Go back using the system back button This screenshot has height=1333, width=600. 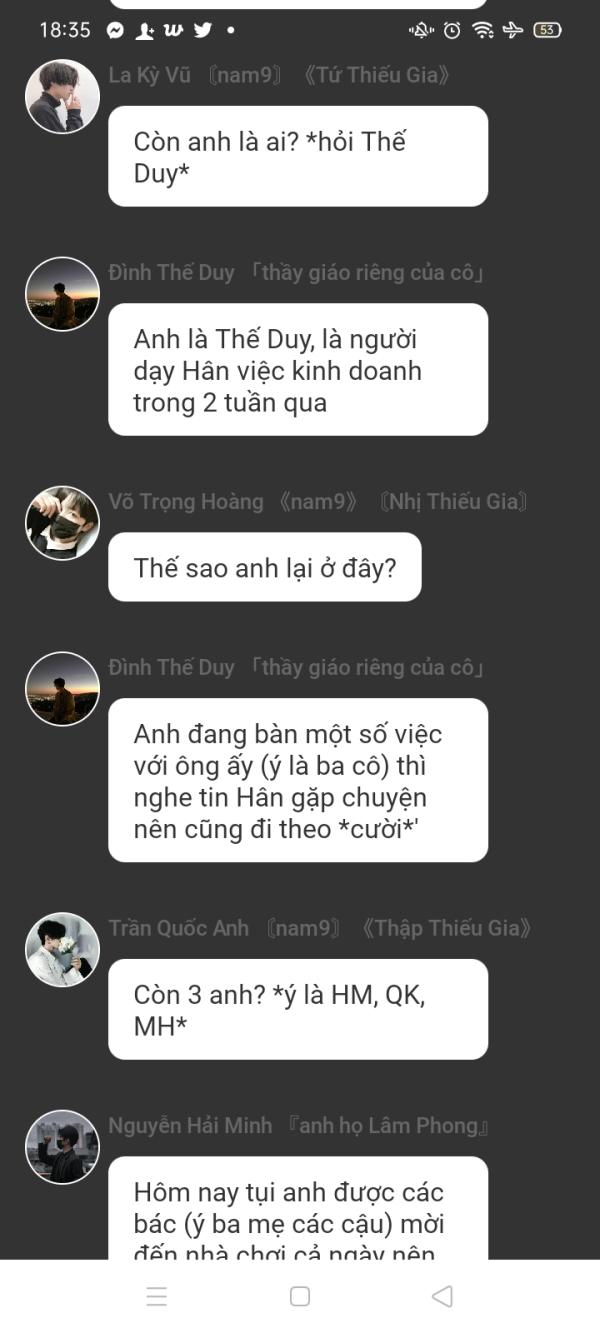[x=442, y=1296]
